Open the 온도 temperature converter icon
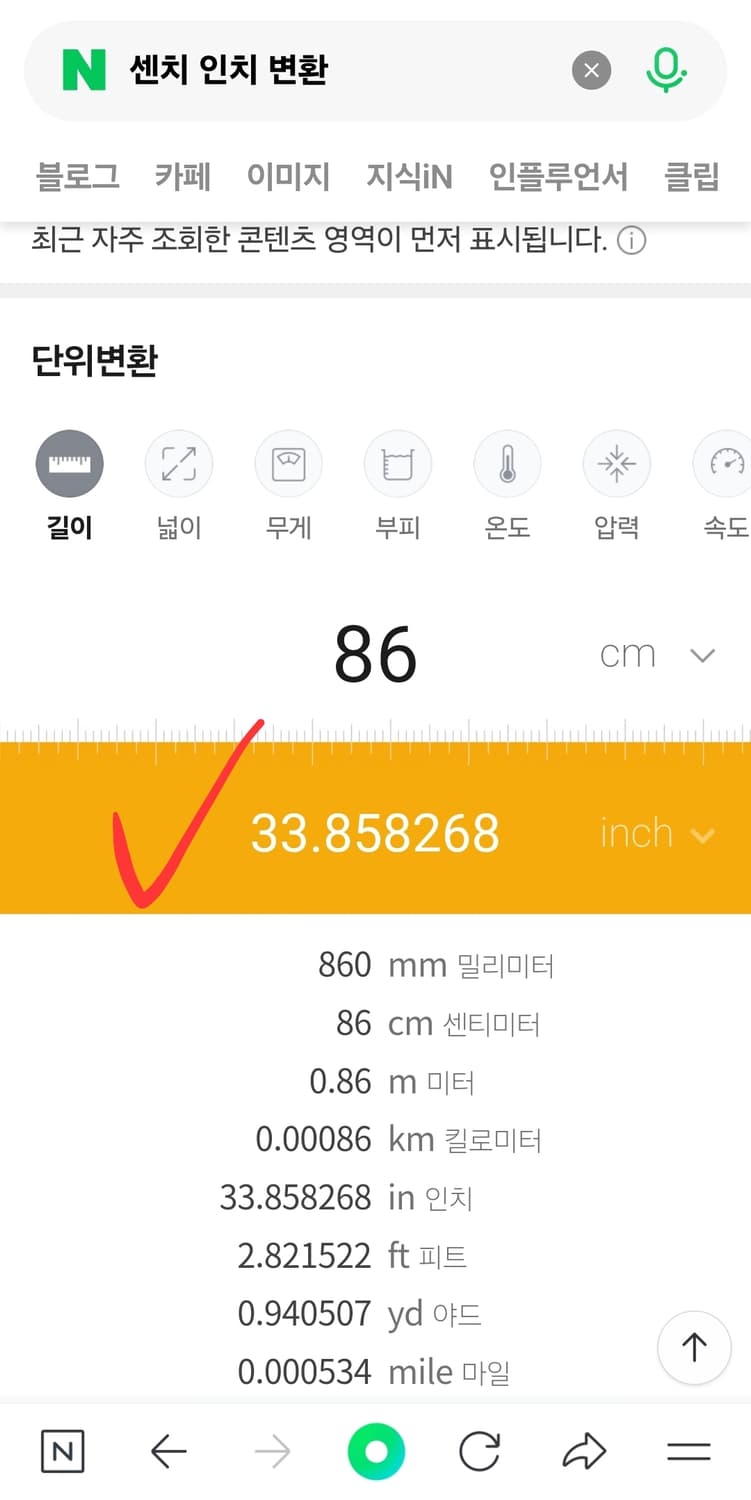The width and height of the screenshot is (751, 1500). pyautogui.click(x=507, y=463)
